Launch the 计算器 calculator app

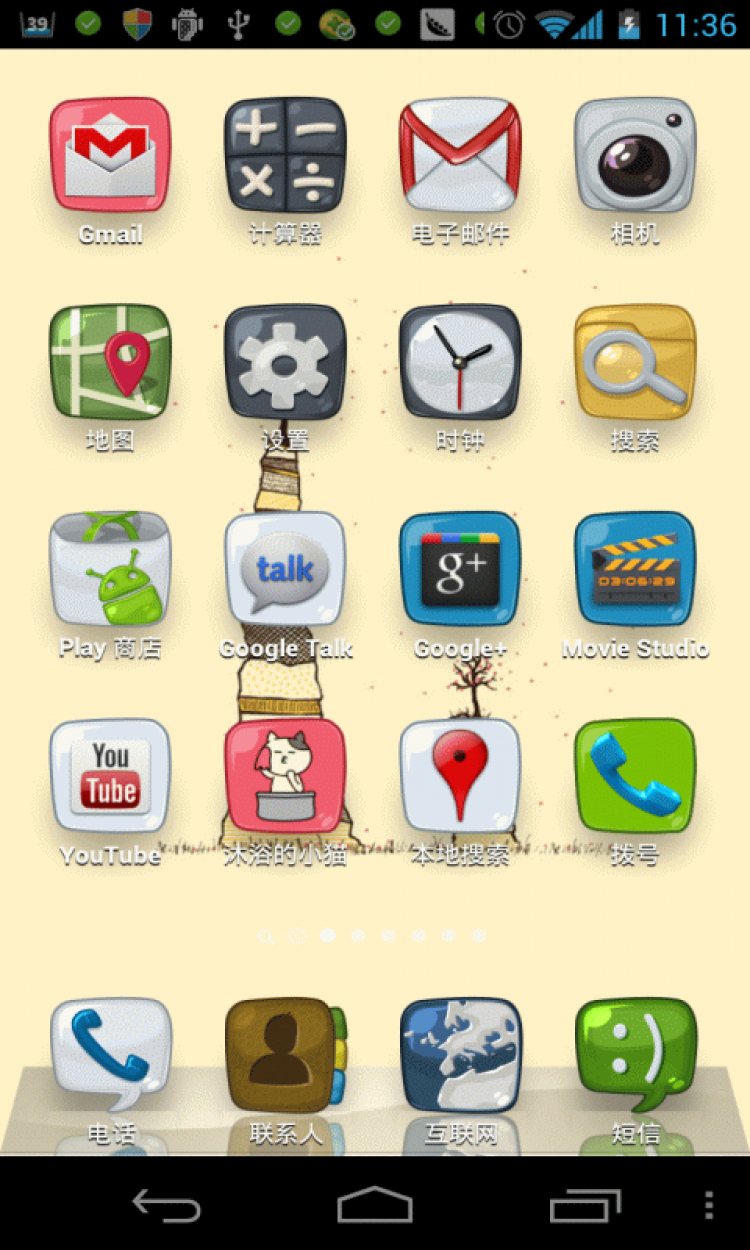point(285,155)
